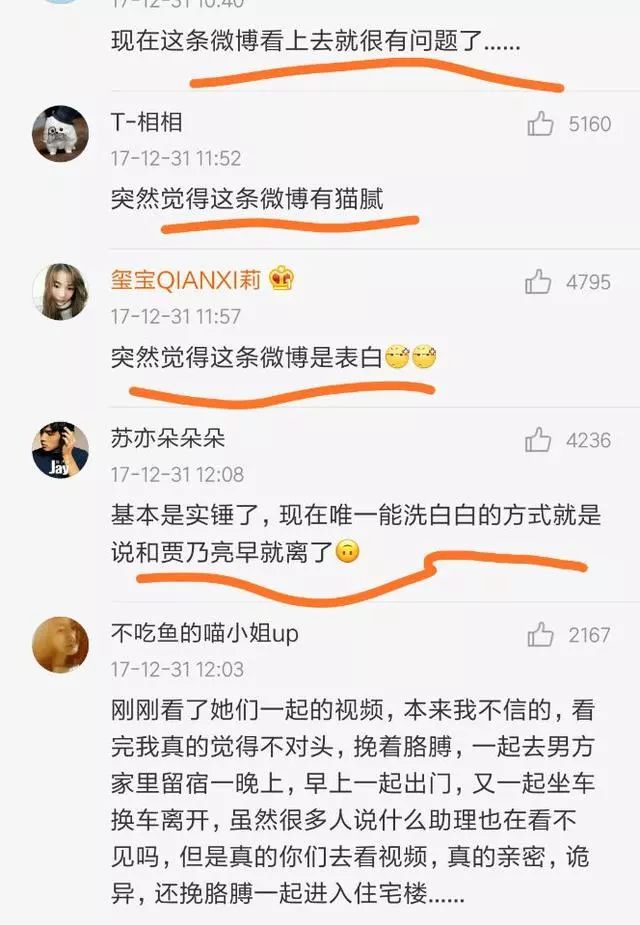The width and height of the screenshot is (640, 925).
Task: Open username link T-相相
Action: (146, 122)
